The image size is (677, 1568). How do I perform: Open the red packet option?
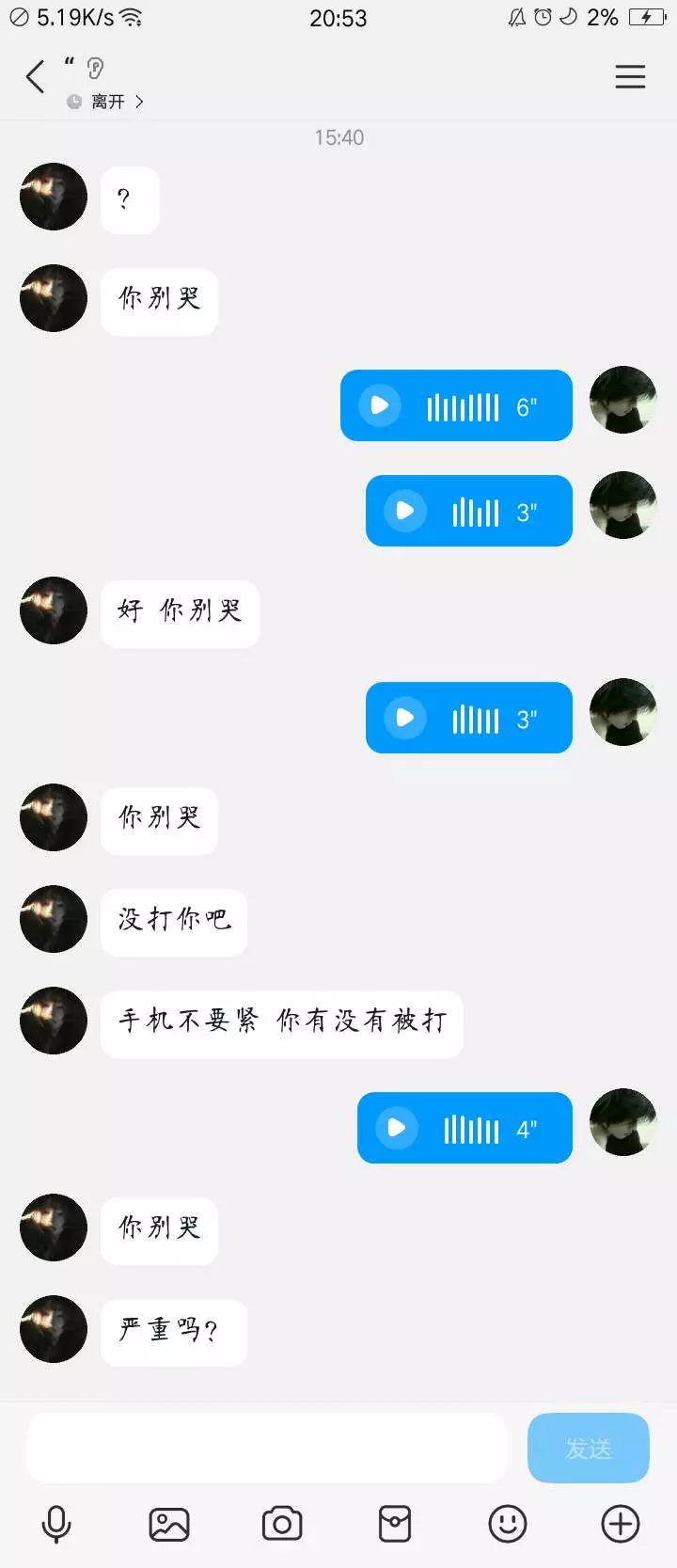coord(395,1524)
